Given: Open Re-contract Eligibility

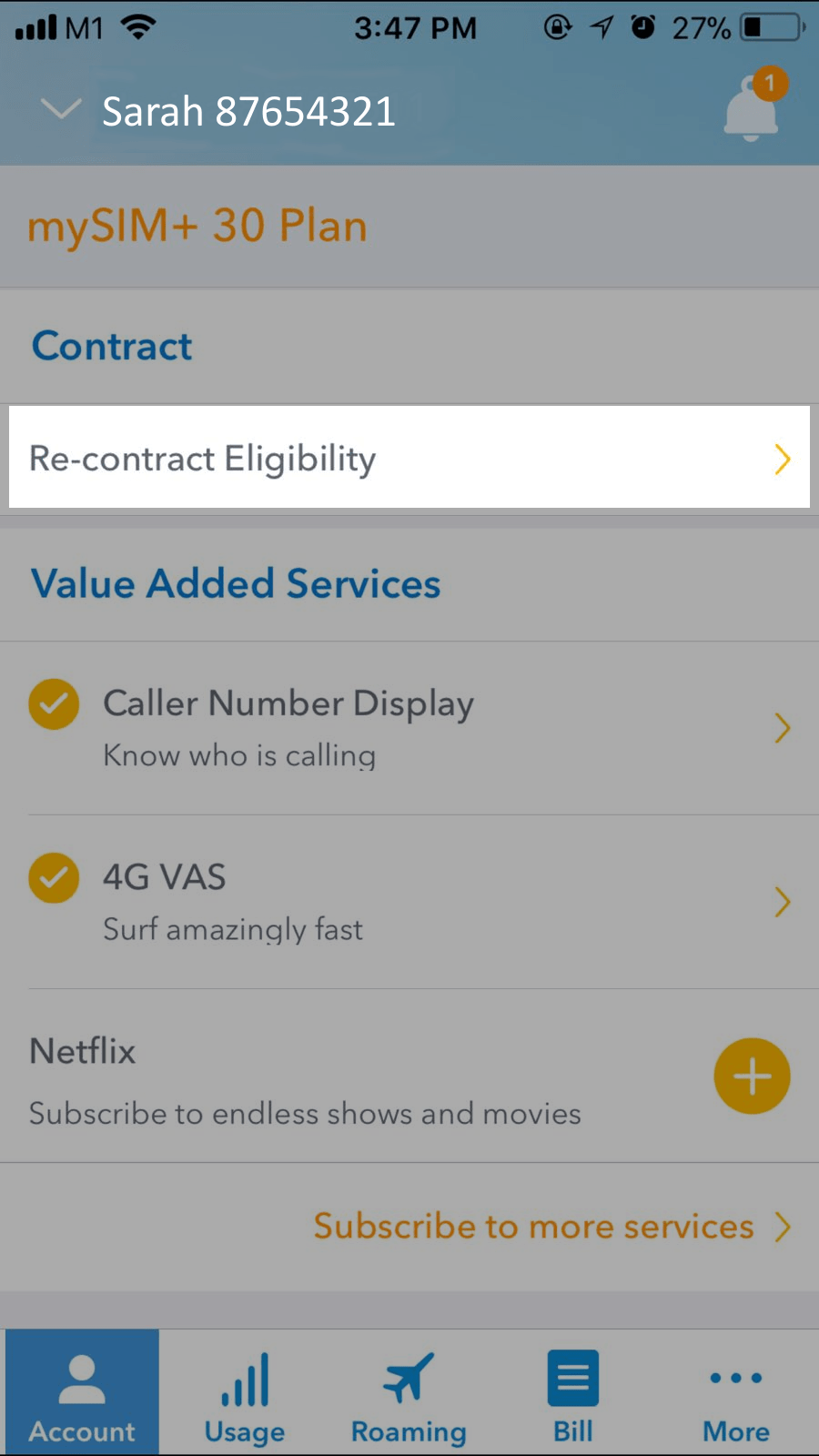Looking at the screenshot, I should click(x=409, y=458).
